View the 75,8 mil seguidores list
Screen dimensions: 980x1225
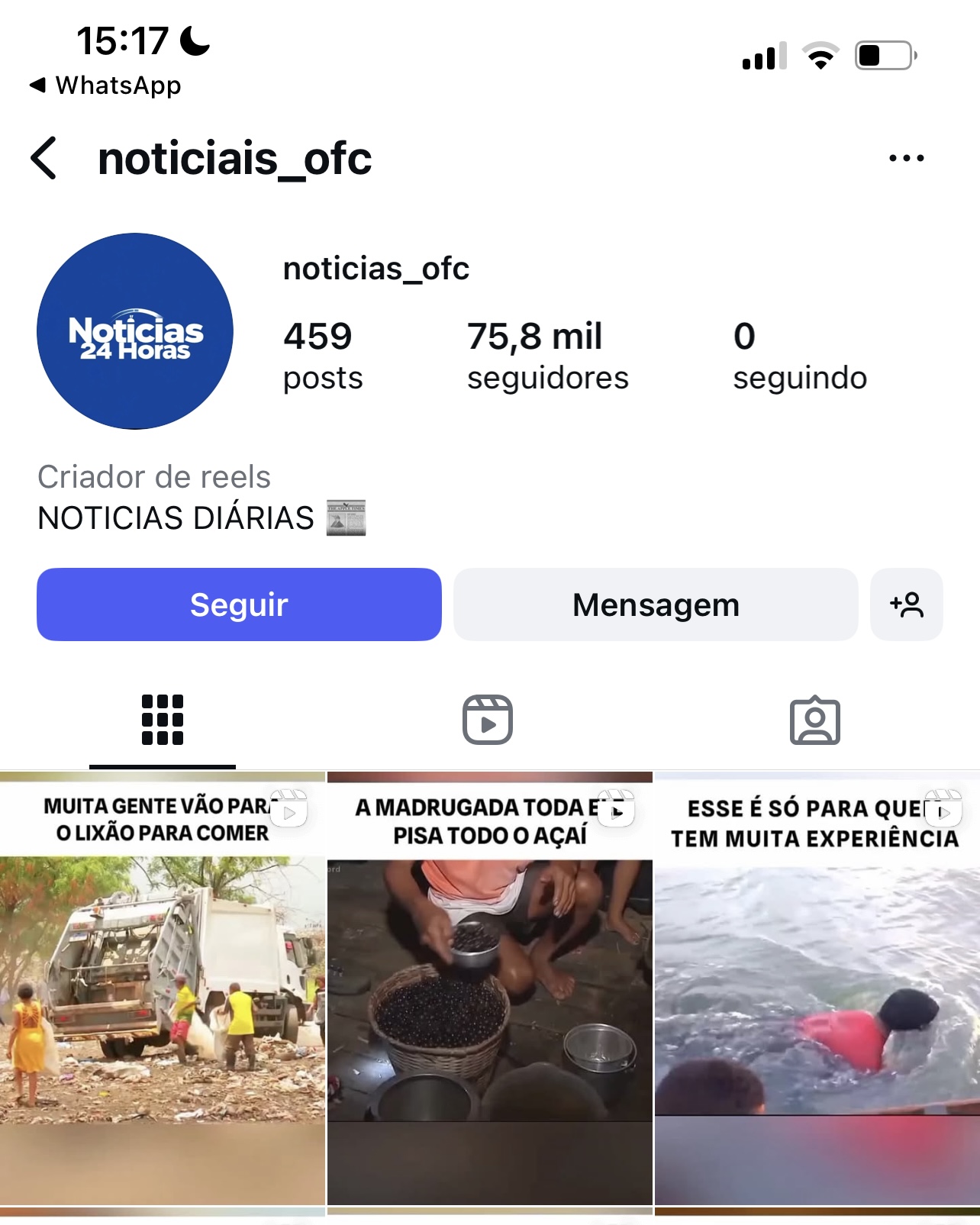coord(547,356)
